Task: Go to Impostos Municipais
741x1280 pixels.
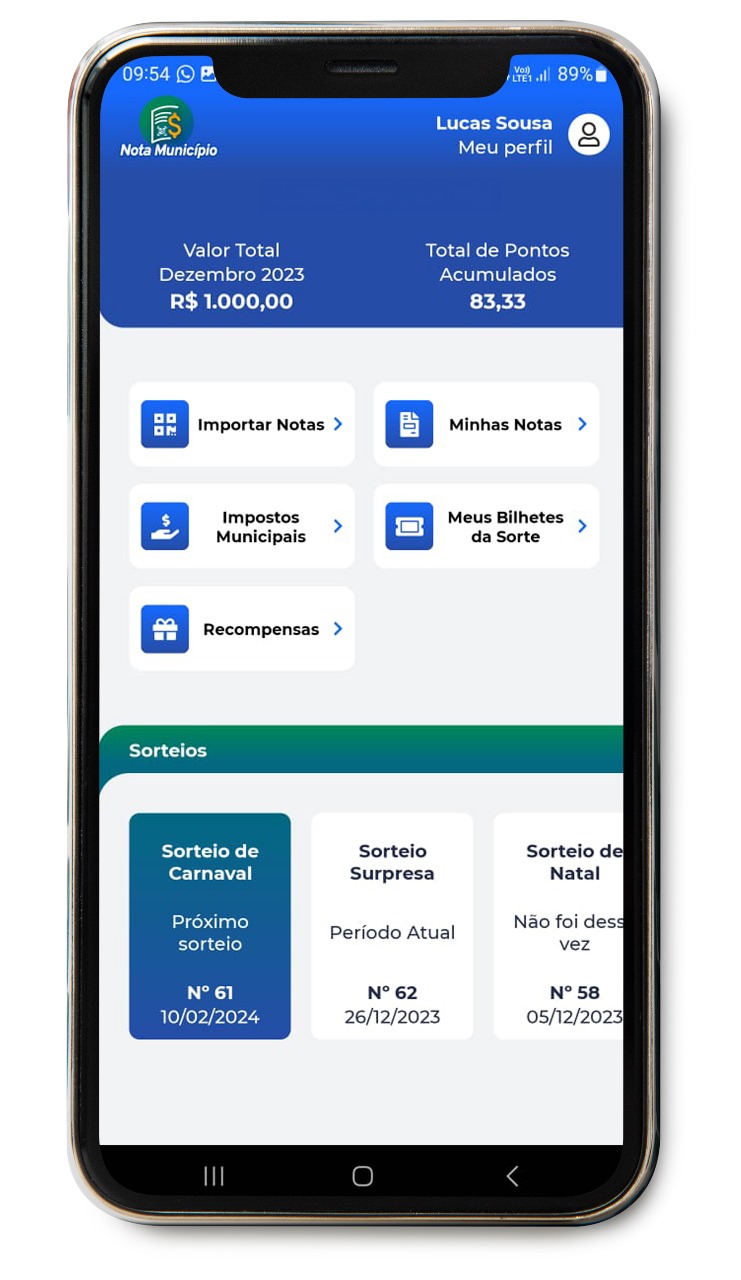Action: point(242,527)
